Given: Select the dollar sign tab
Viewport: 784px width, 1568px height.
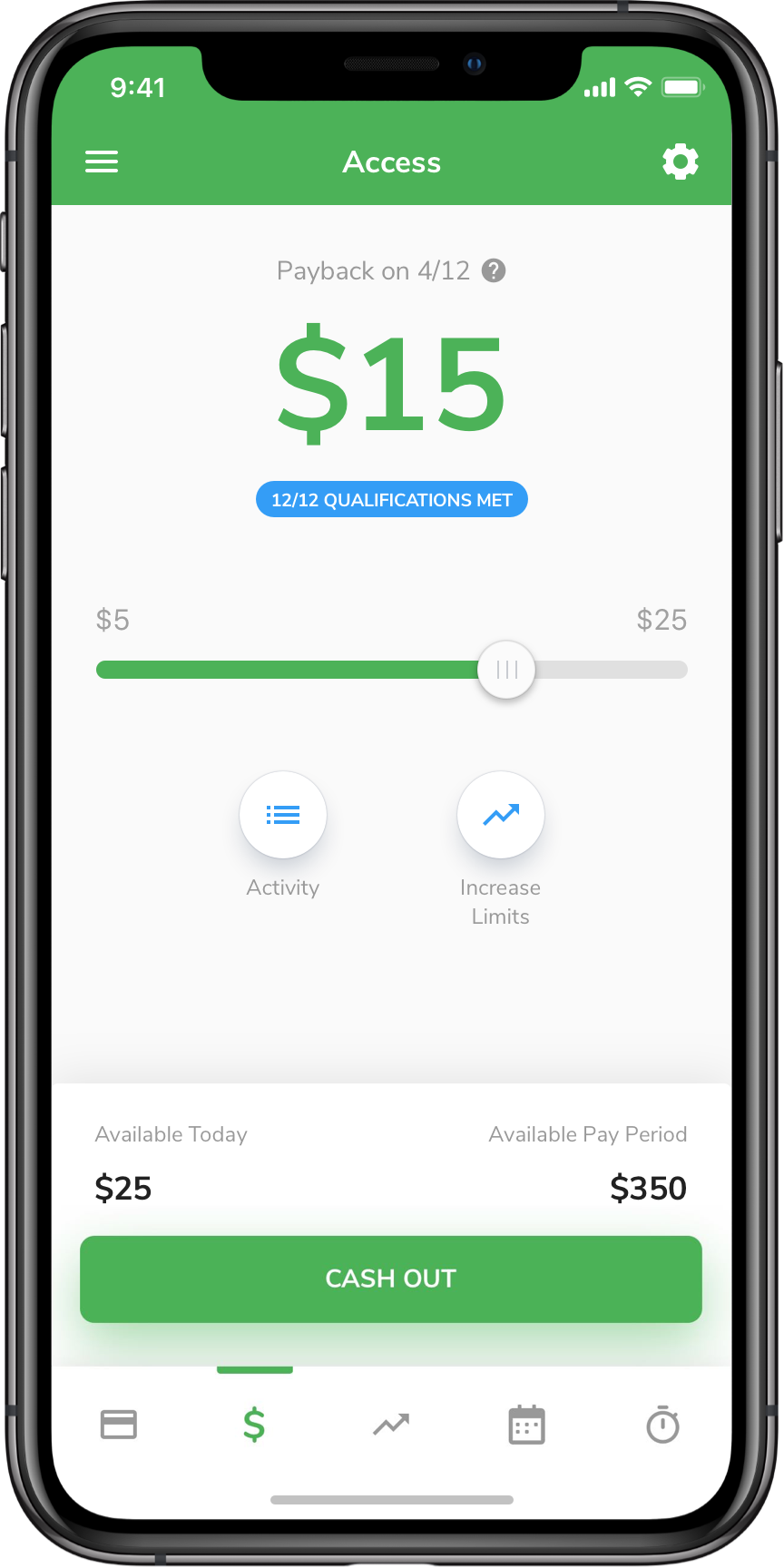Looking at the screenshot, I should tap(255, 1425).
